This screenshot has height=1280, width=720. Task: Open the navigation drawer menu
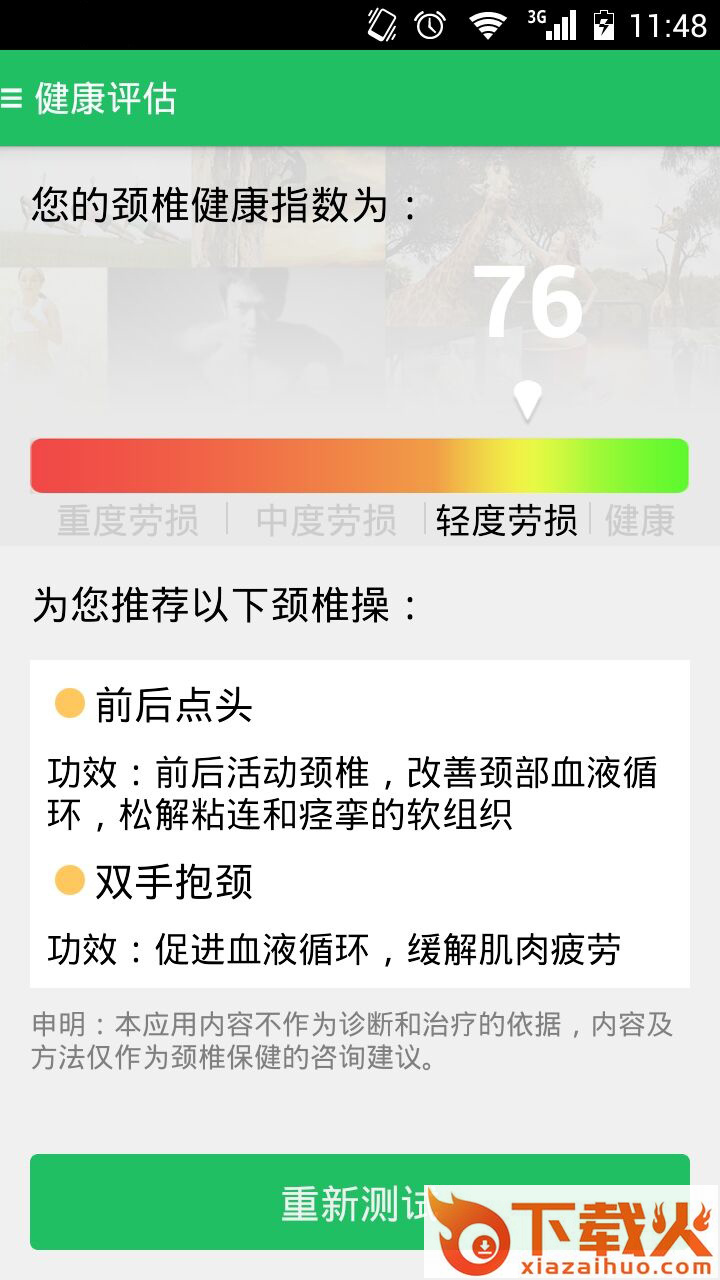click(x=14, y=98)
